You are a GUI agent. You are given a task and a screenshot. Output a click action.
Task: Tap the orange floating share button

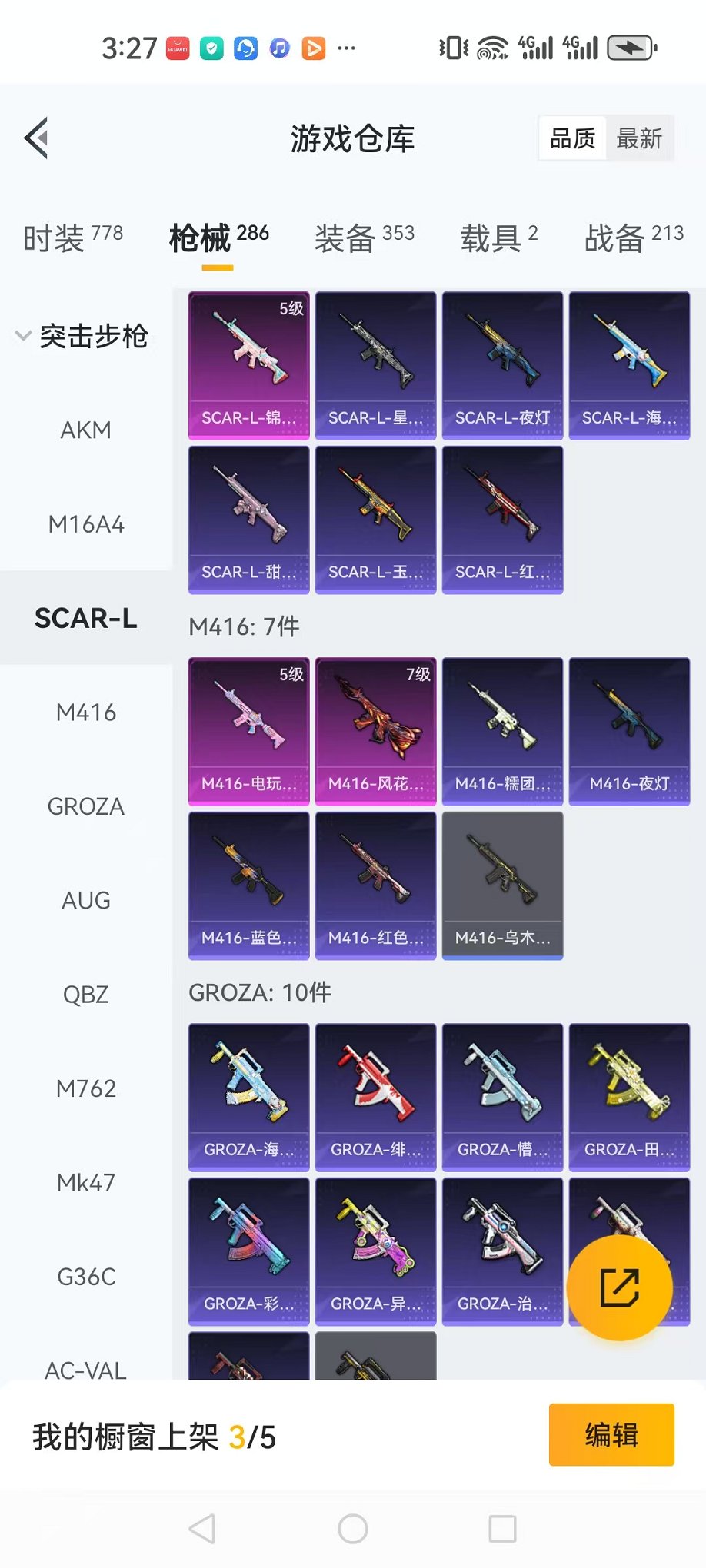click(x=619, y=1287)
